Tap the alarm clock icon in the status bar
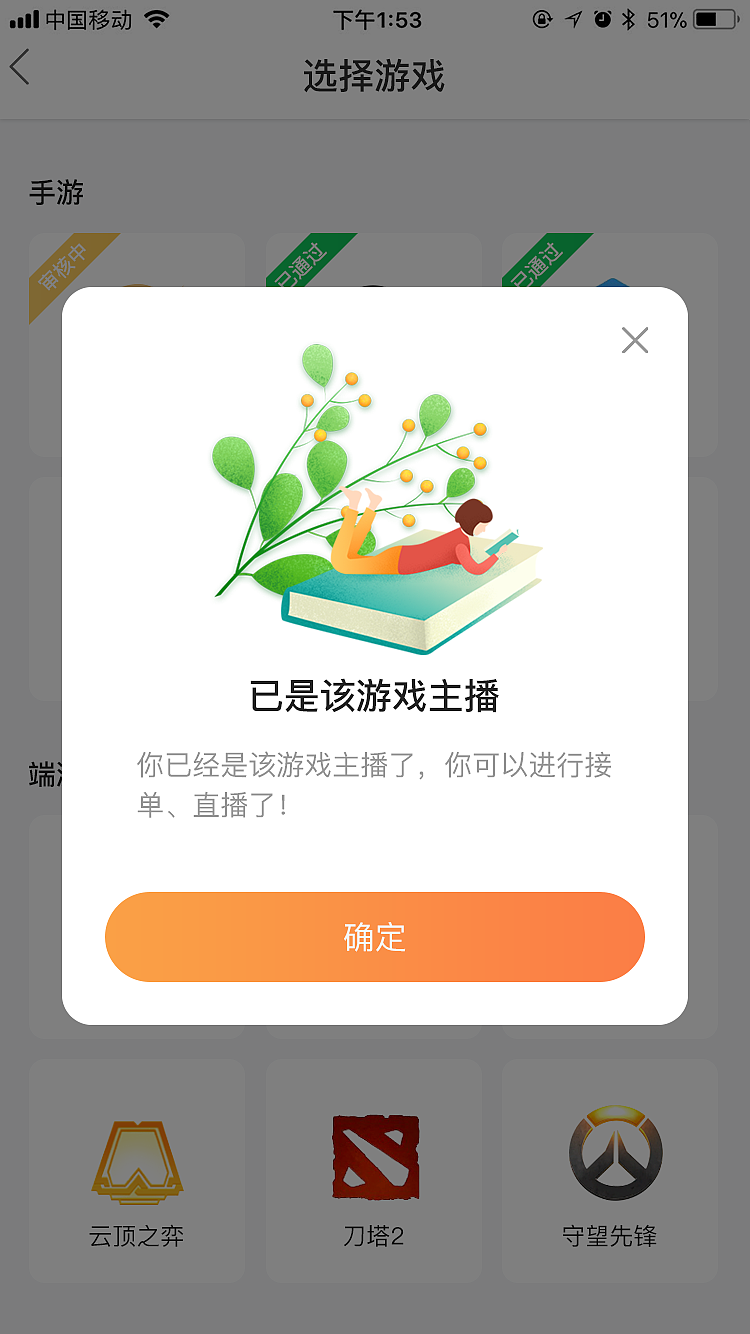The image size is (750, 1334). pos(600,17)
